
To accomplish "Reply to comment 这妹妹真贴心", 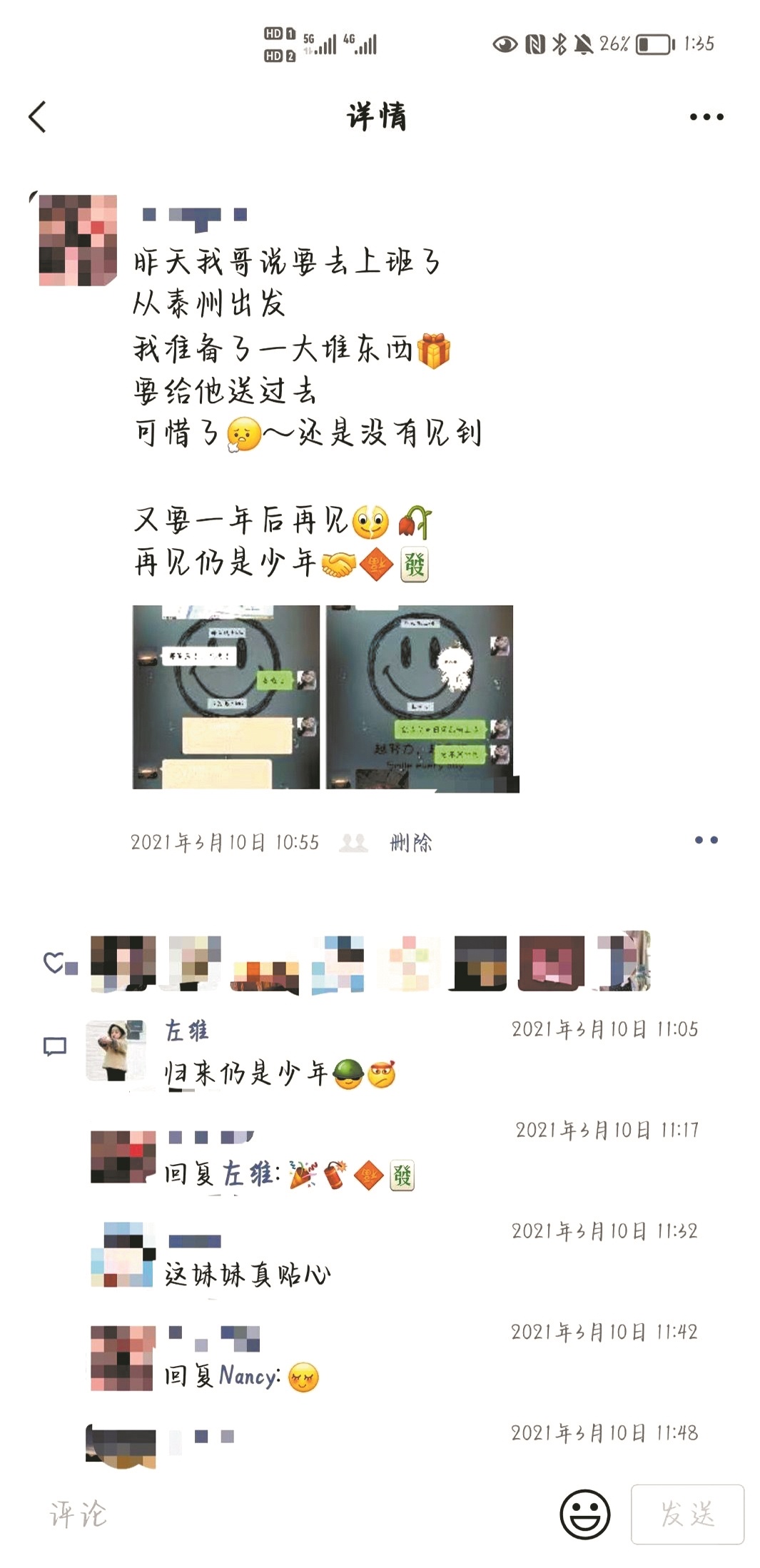I will pos(247,1275).
